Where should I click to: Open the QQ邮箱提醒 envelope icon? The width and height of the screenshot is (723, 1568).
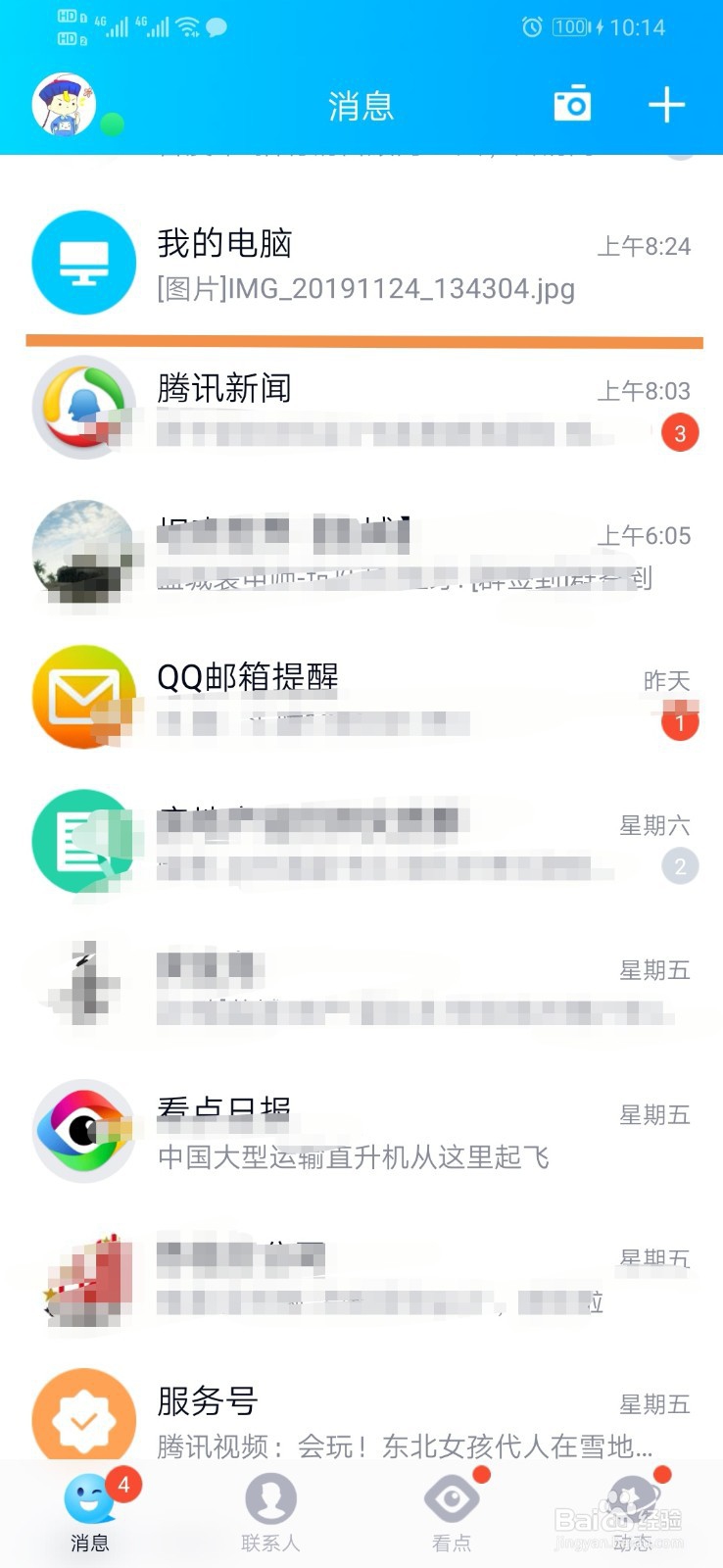[x=83, y=698]
